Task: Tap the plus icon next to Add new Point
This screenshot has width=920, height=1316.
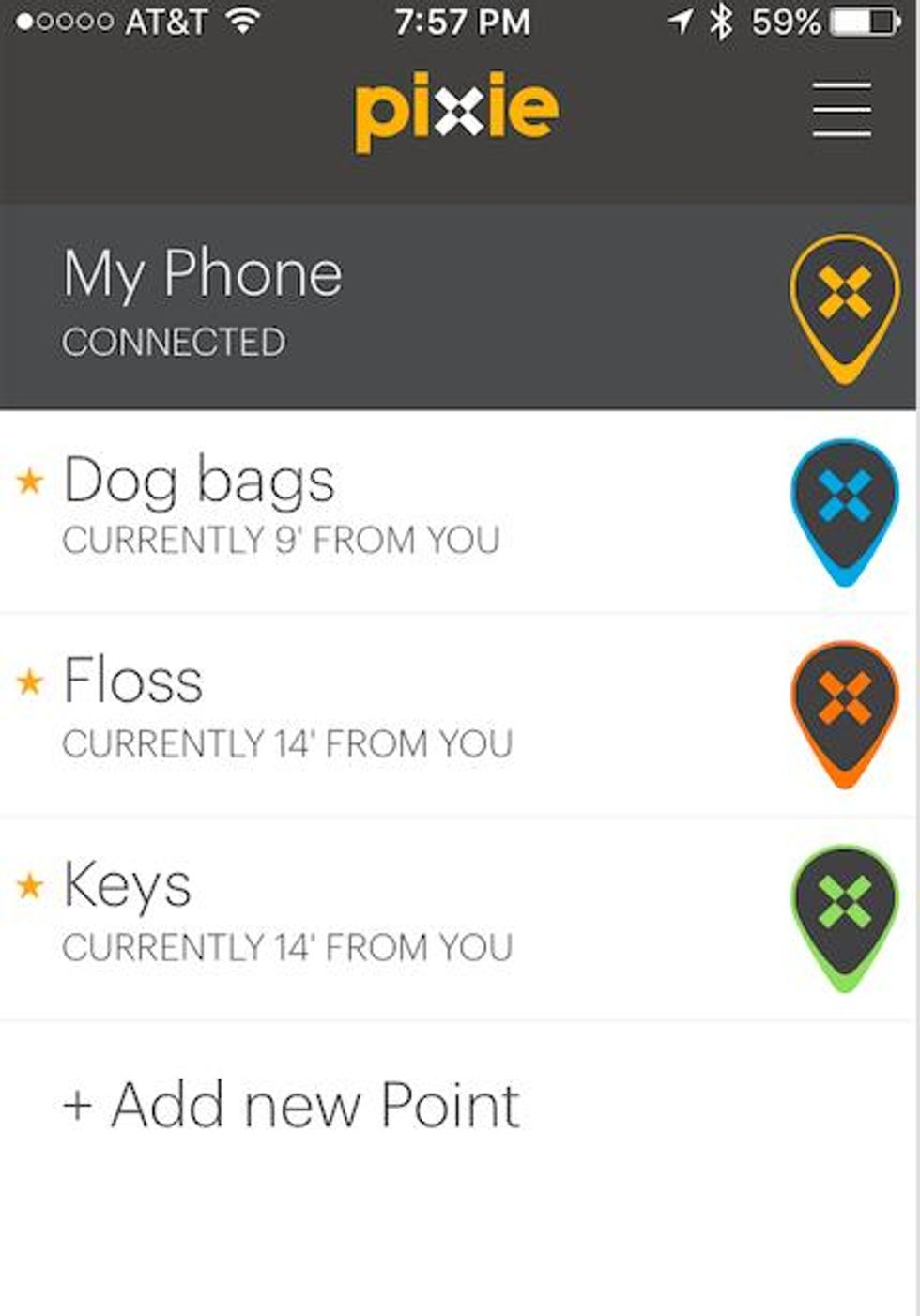Action: point(75,1103)
